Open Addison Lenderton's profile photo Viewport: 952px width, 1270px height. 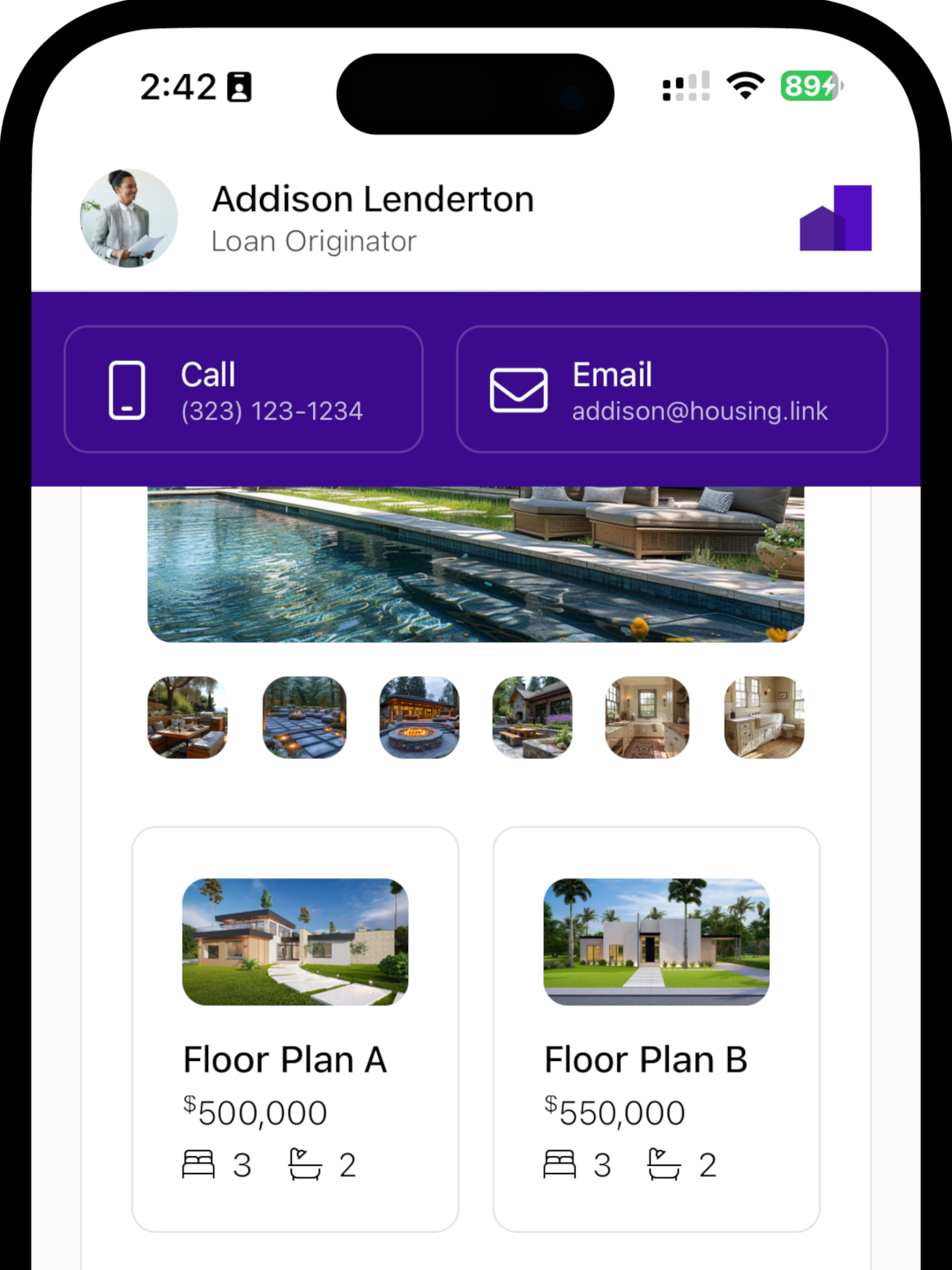[x=129, y=219]
